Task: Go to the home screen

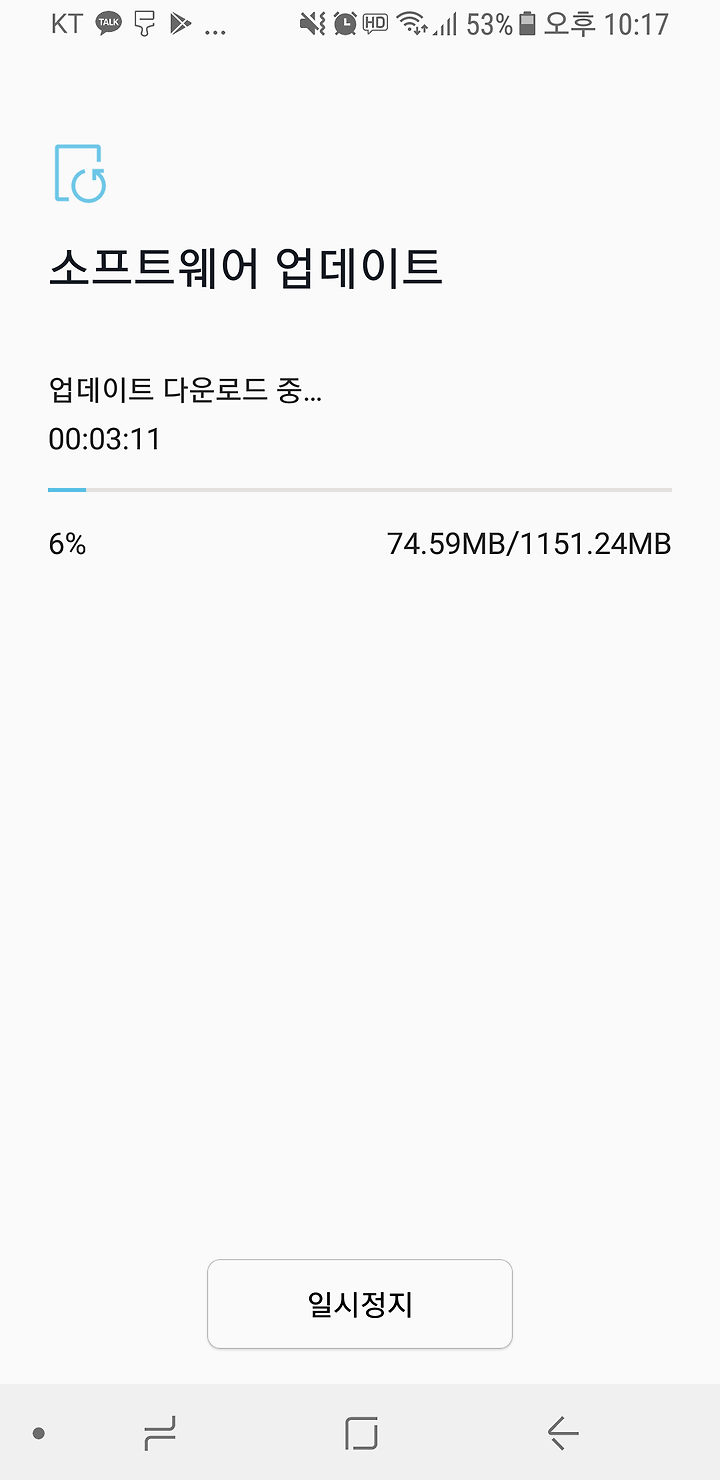Action: pos(361,1433)
